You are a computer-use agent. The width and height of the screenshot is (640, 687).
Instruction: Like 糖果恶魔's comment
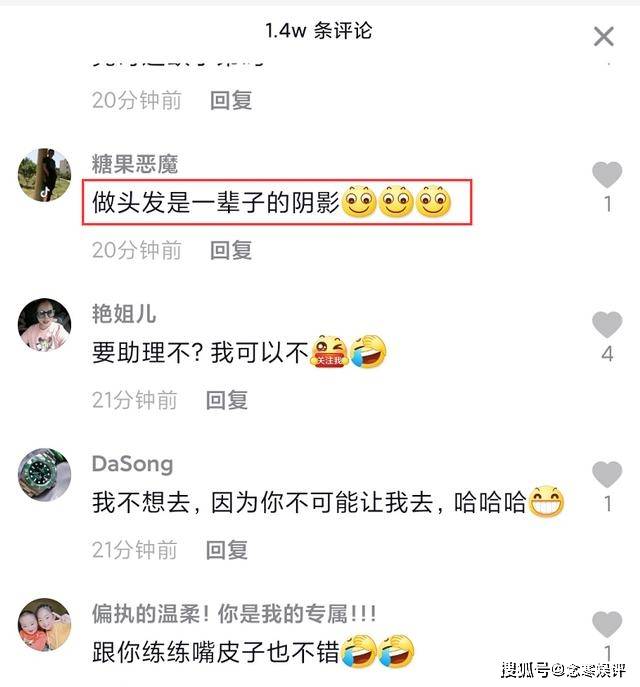(x=607, y=175)
